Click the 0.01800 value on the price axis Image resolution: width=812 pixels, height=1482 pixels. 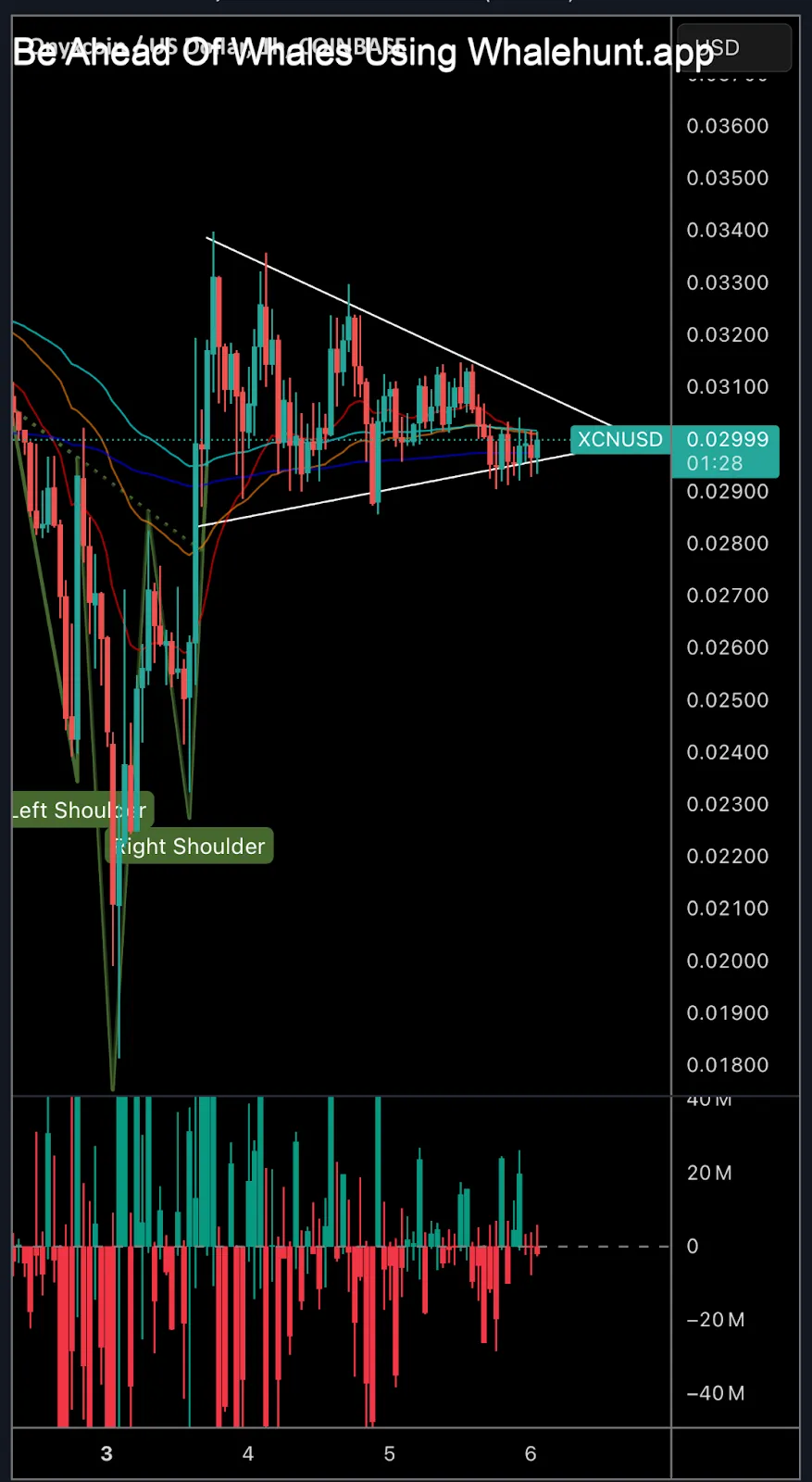point(727,1064)
